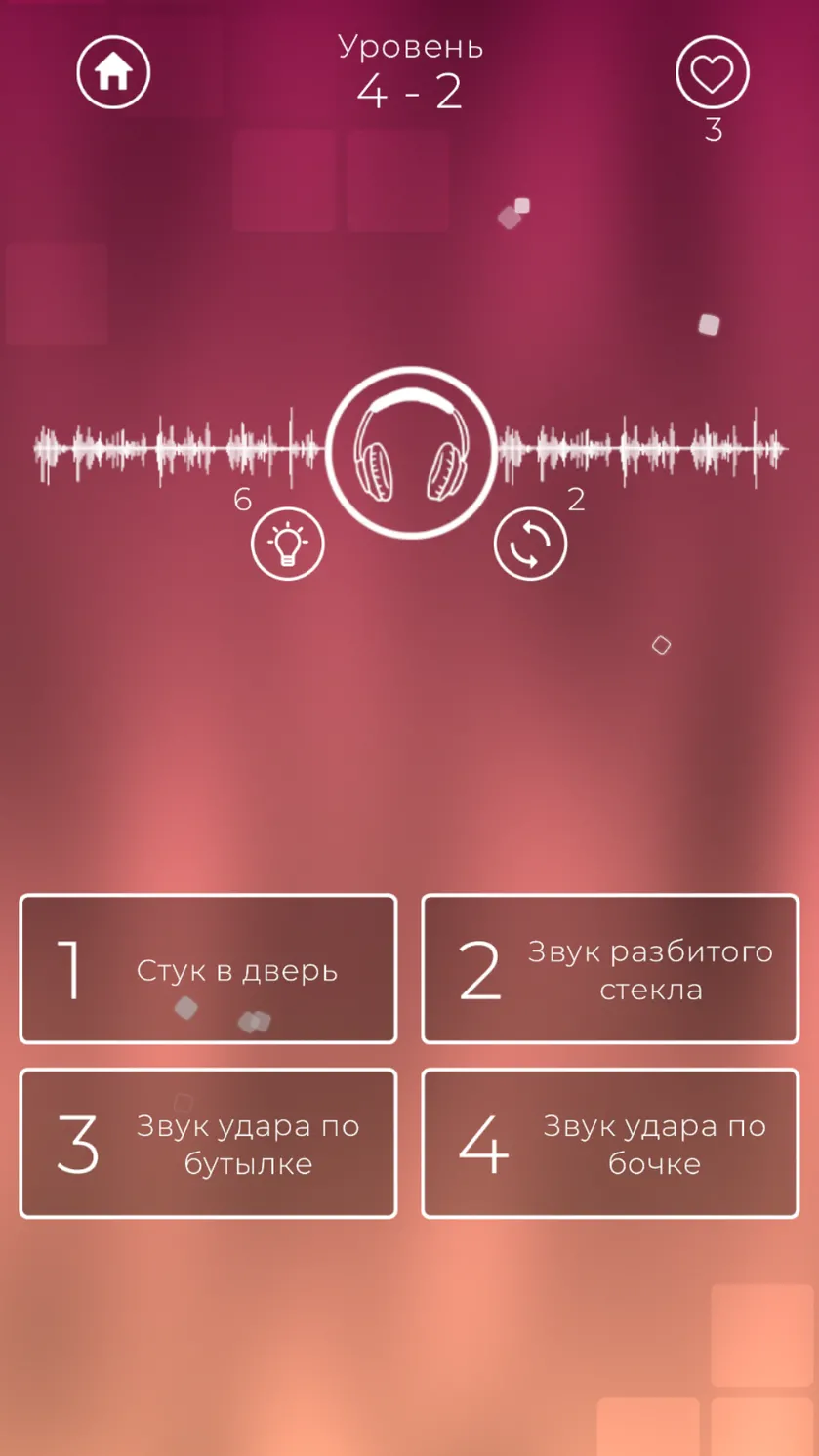
Task: Tap the heart lives icon
Action: point(713,72)
